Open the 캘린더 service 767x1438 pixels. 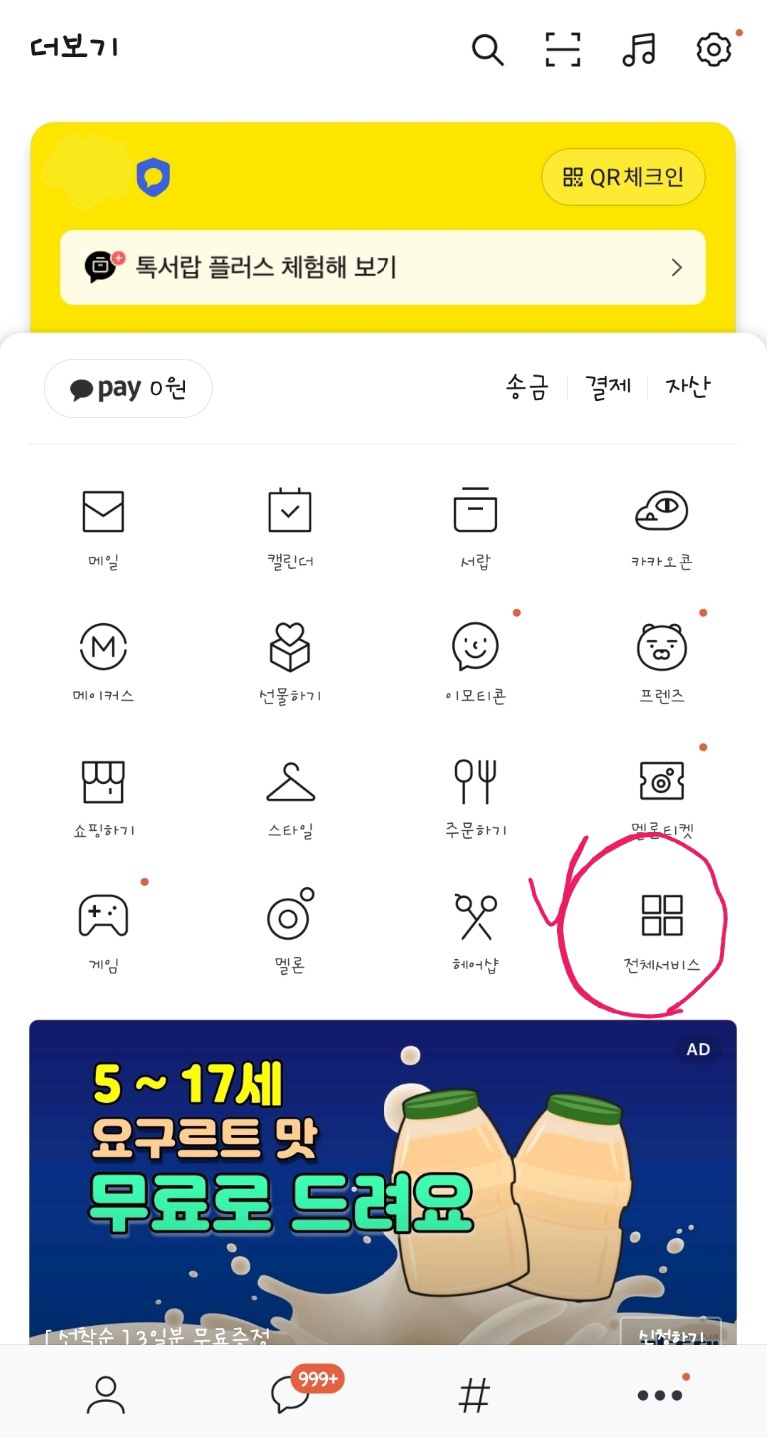(x=290, y=529)
